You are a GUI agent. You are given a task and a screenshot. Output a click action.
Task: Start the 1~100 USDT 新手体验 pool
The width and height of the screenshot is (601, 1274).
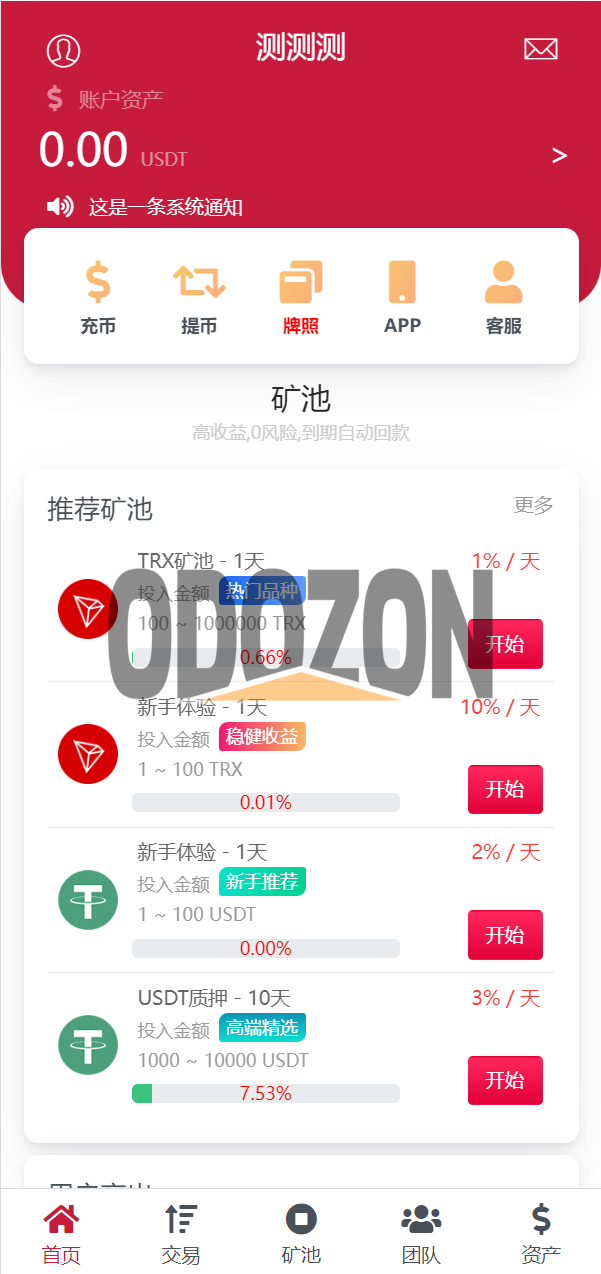click(505, 935)
